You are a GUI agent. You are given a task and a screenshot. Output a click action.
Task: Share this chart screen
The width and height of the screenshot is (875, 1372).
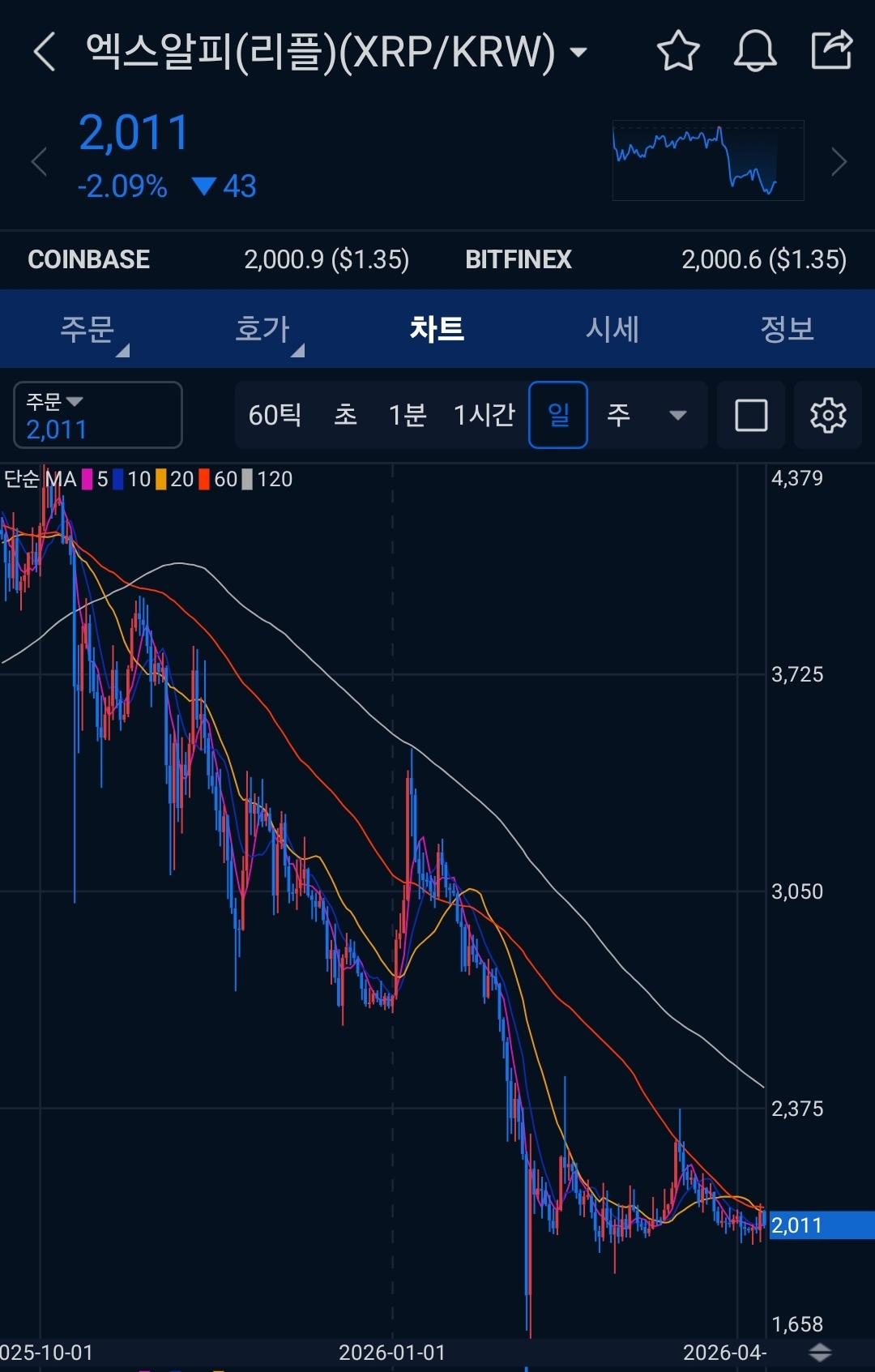coord(832,50)
